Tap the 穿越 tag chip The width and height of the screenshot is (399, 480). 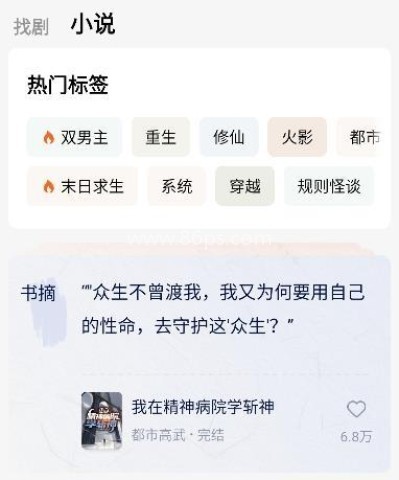(245, 186)
